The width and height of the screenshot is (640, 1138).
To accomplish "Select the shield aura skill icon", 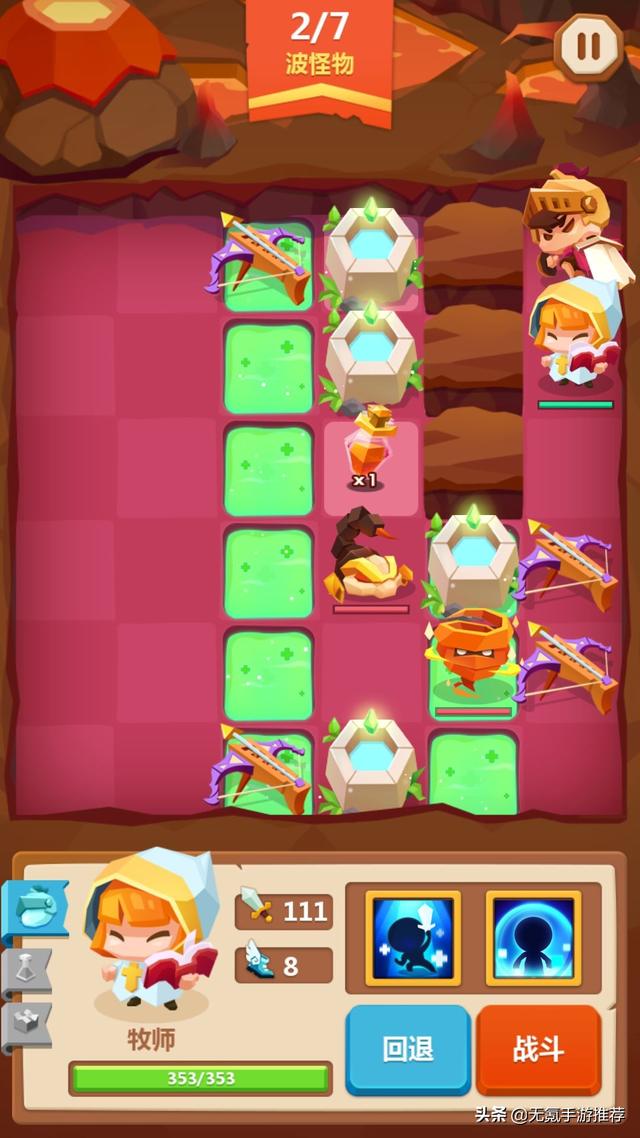I will [533, 938].
